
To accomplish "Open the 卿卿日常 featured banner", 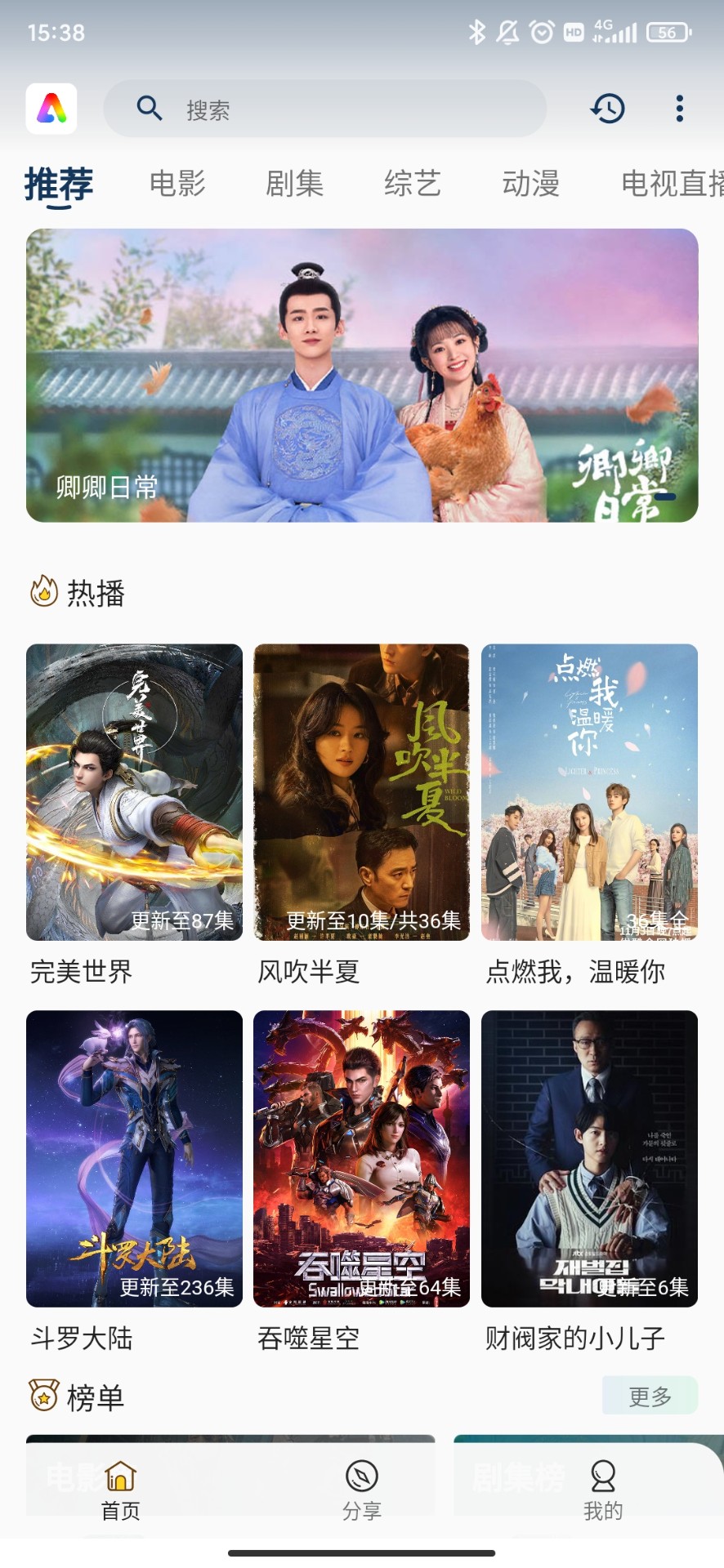I will click(362, 375).
